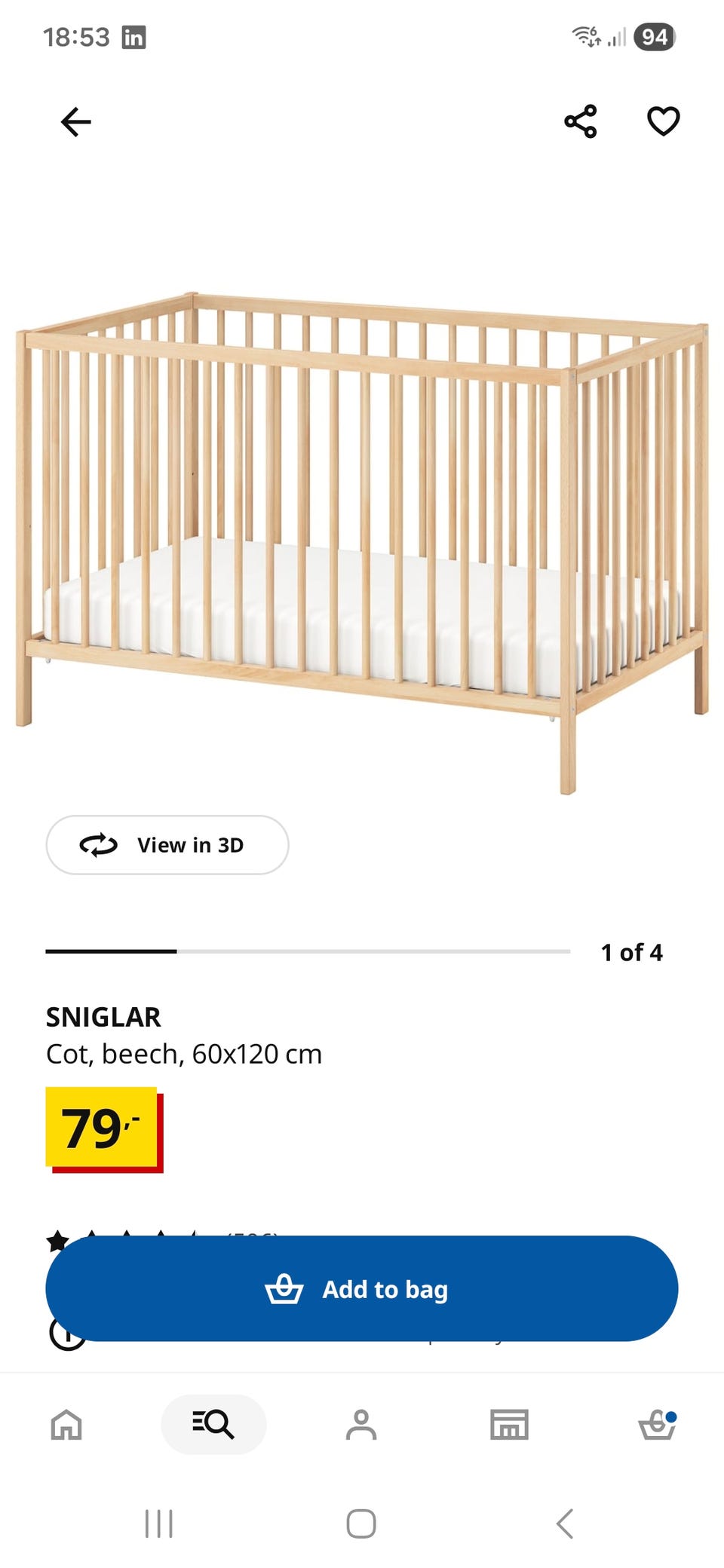Tap the system home button
This screenshot has width=724, height=1568.
tap(361, 1524)
